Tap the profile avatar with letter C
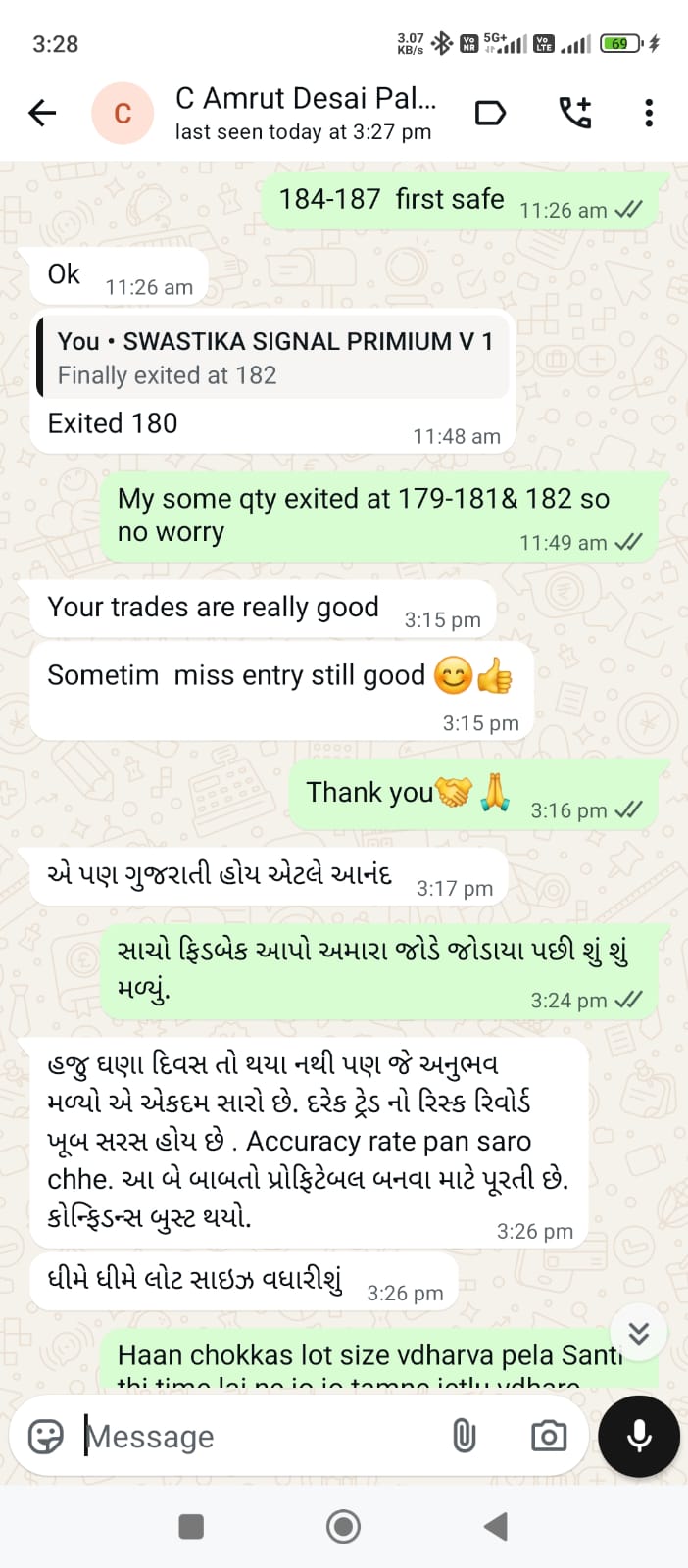This screenshot has width=688, height=1568. pos(123,114)
